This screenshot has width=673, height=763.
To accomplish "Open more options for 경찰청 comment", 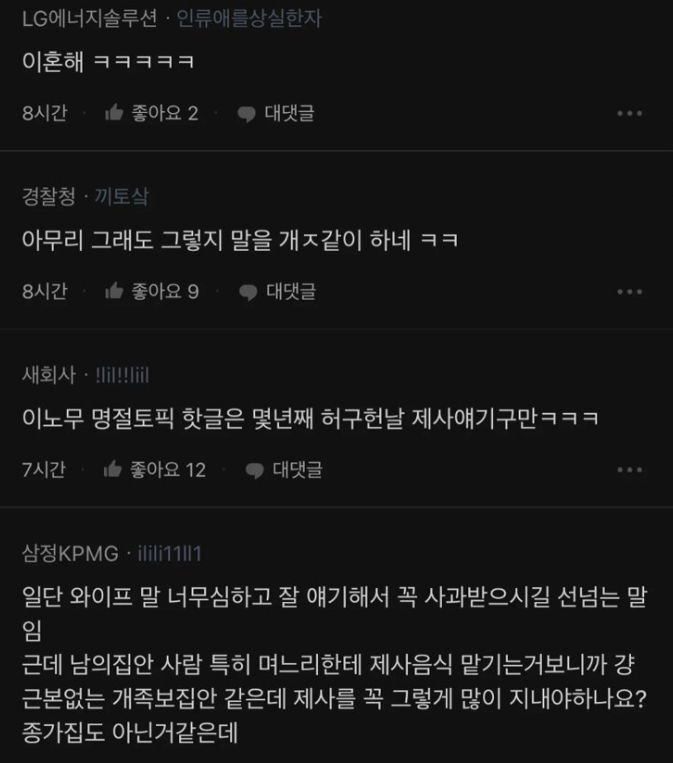I will pyautogui.click(x=629, y=291).
